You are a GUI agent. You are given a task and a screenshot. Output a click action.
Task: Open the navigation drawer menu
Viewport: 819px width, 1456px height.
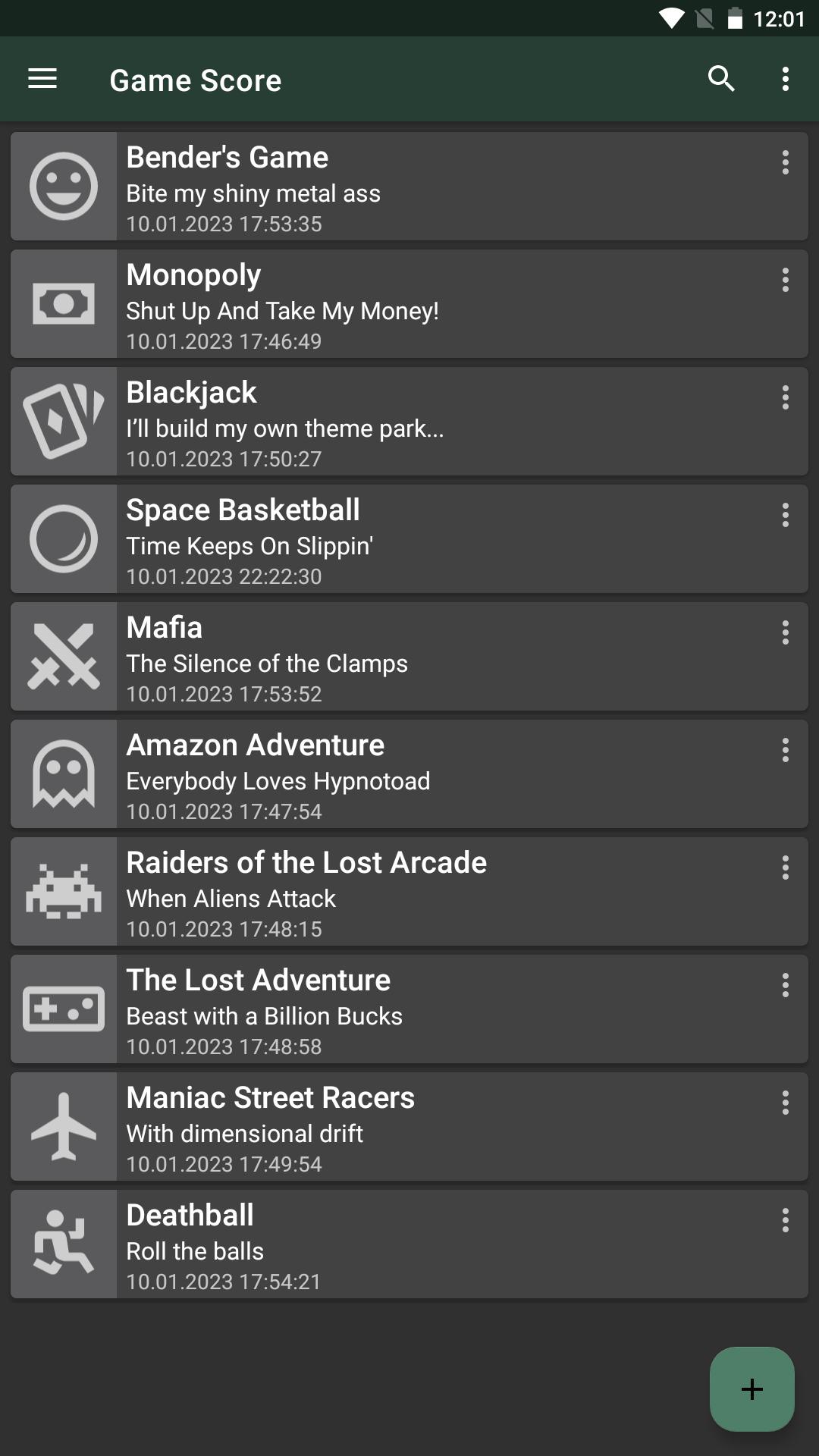pyautogui.click(x=42, y=79)
